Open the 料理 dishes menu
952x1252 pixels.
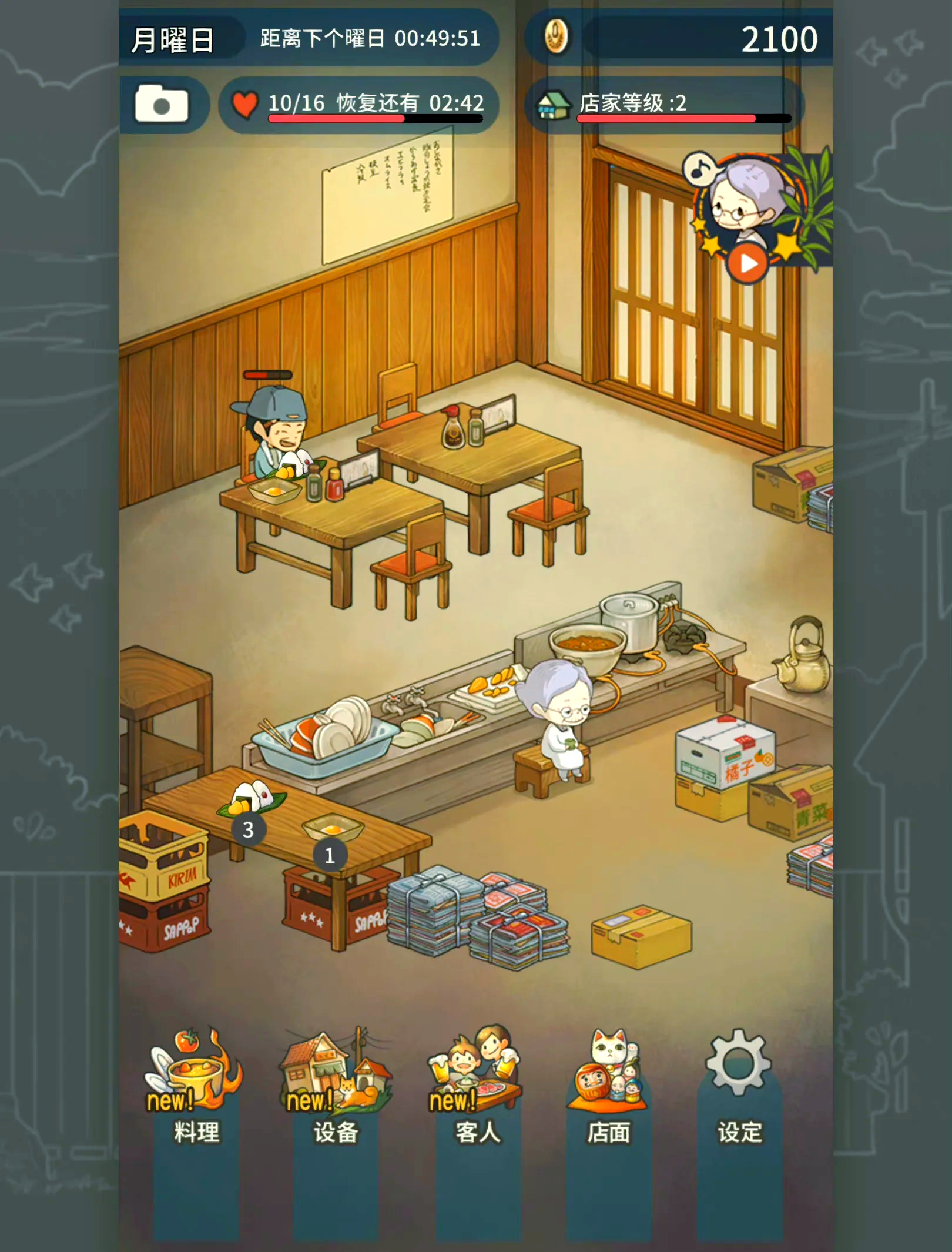click(x=195, y=1087)
